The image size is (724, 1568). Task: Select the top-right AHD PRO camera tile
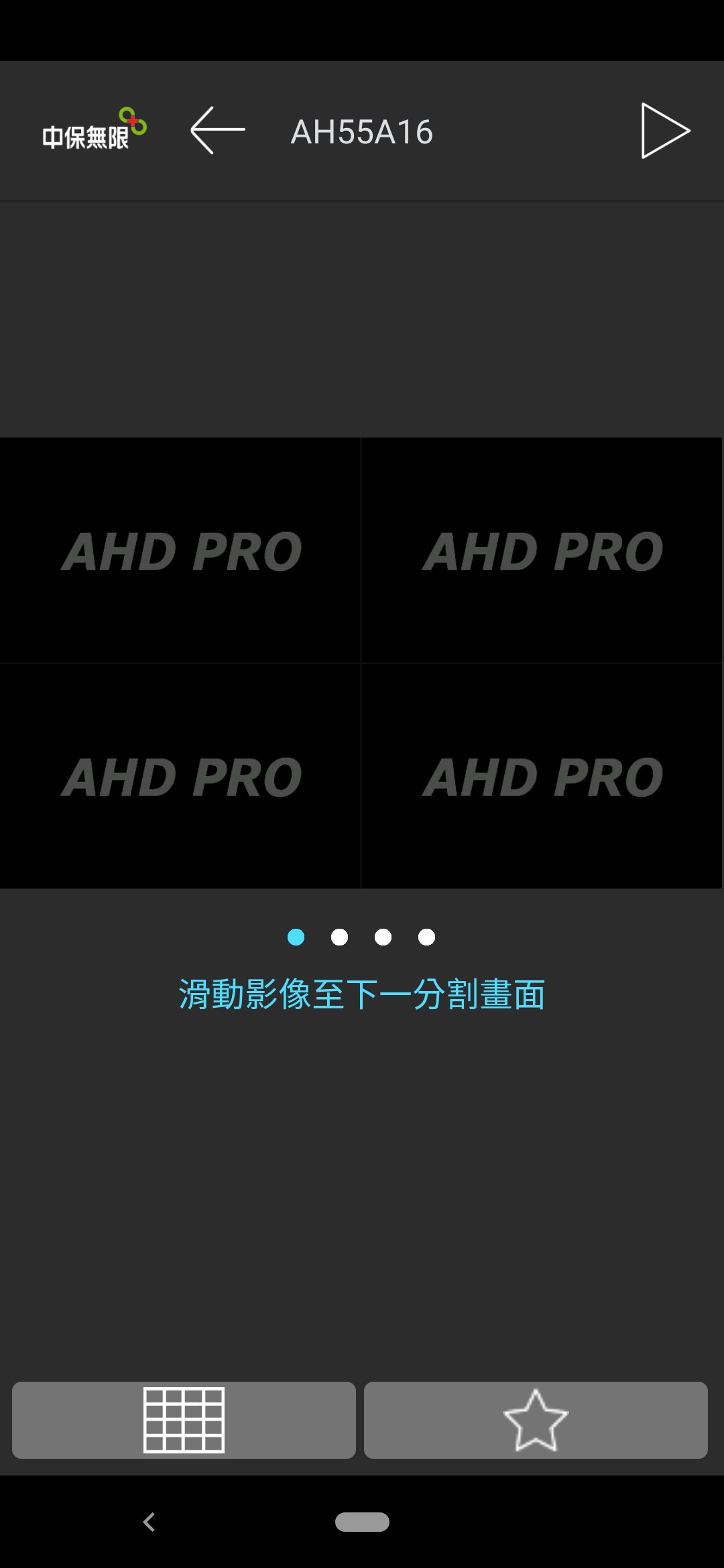542,550
